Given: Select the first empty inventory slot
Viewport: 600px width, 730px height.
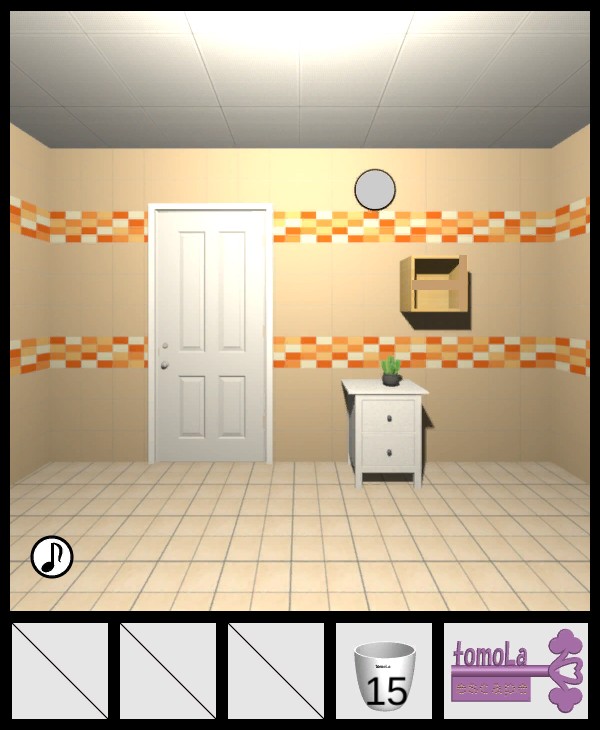Looking at the screenshot, I should click(x=60, y=671).
